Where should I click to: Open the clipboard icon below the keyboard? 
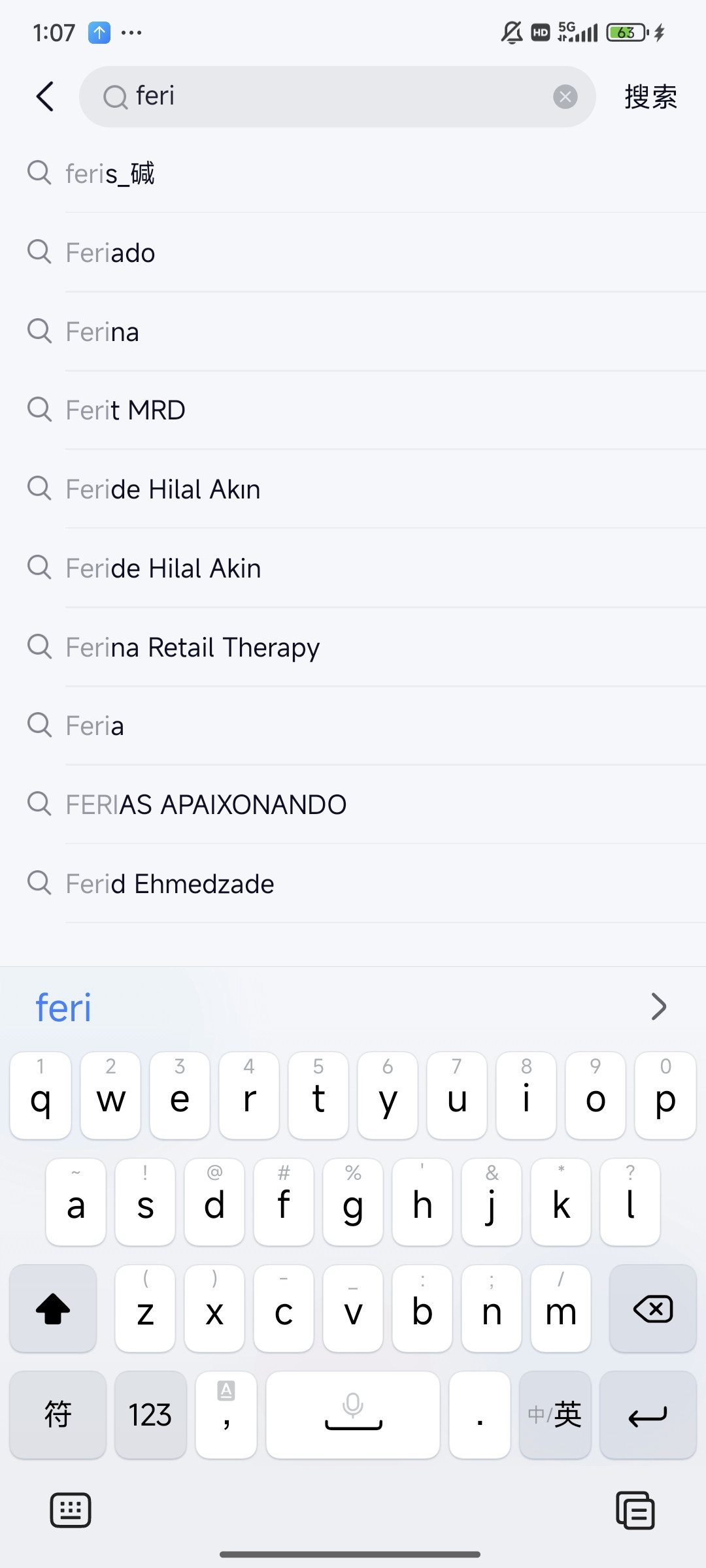pyautogui.click(x=635, y=1510)
